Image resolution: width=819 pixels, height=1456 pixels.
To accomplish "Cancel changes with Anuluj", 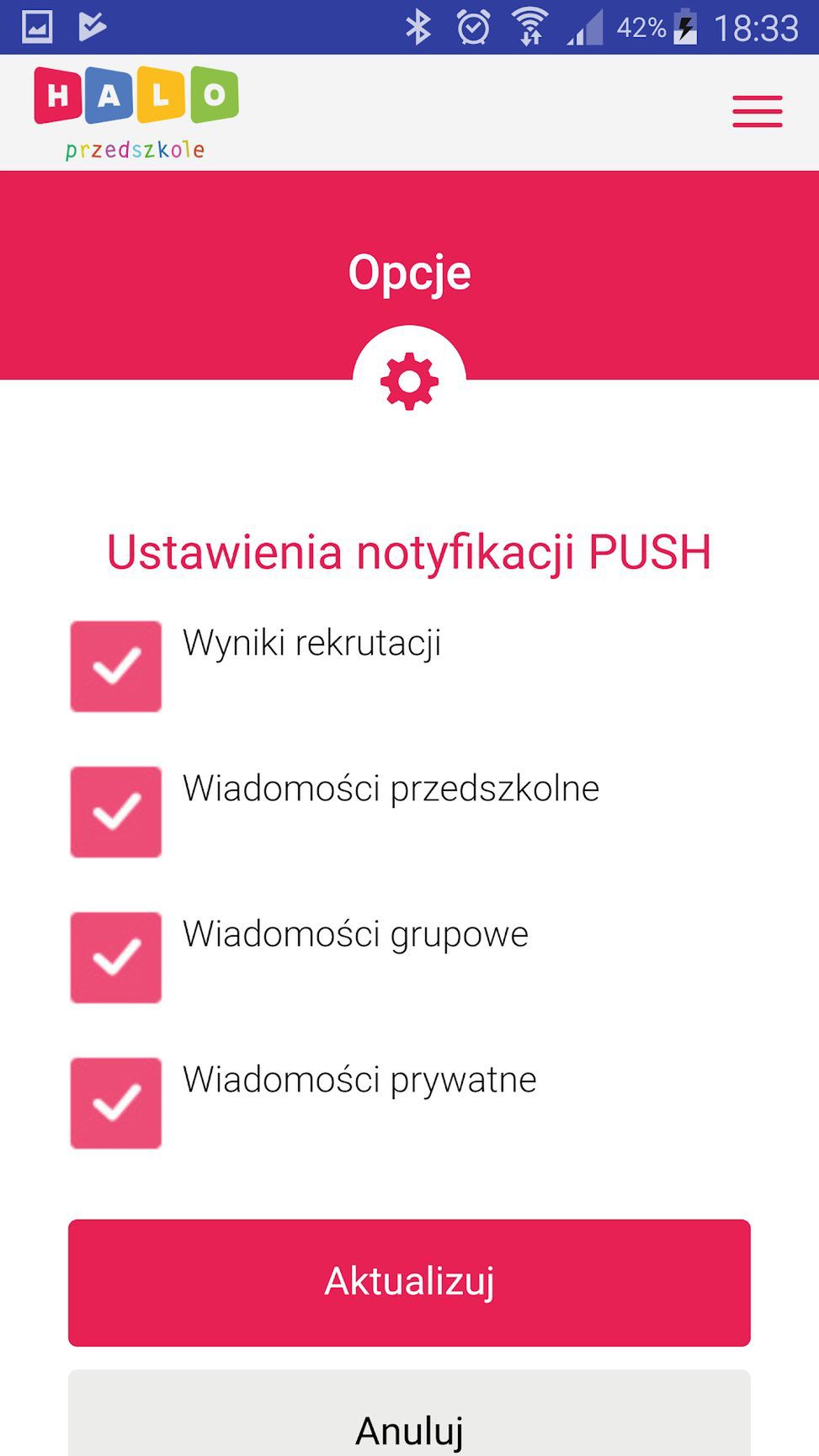I will (x=409, y=1413).
